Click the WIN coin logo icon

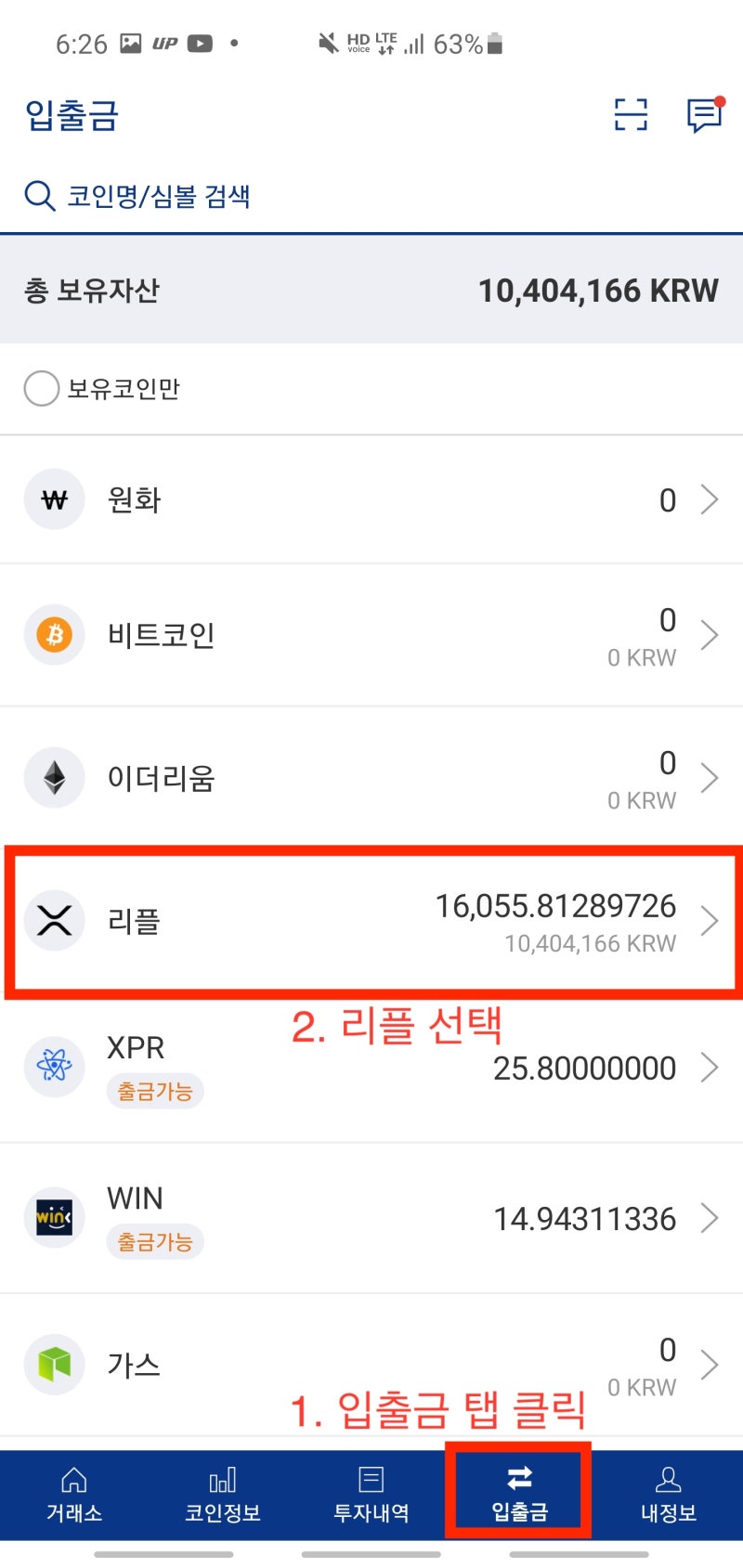54,1217
